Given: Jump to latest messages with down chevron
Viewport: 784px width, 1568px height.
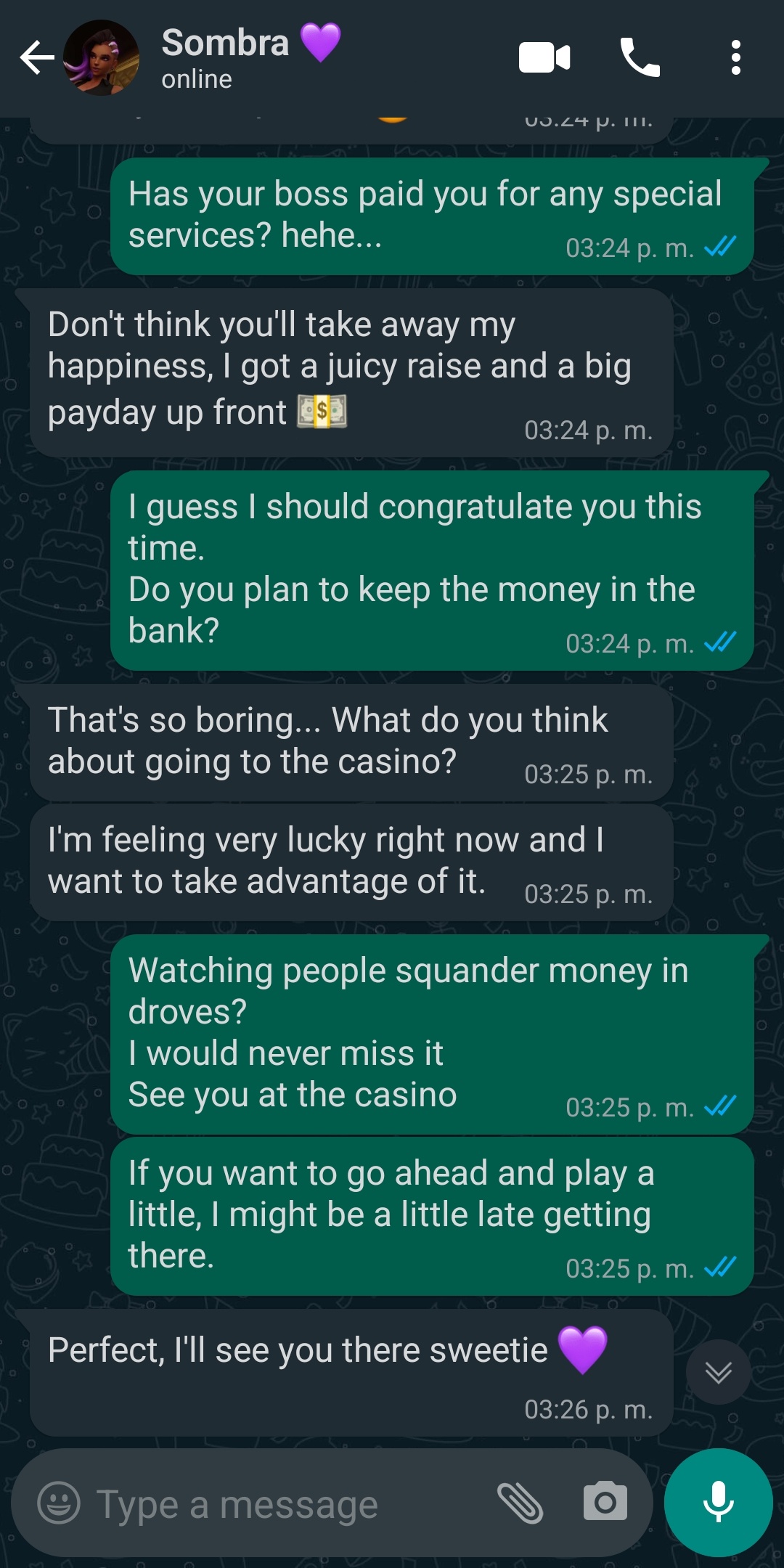Looking at the screenshot, I should (718, 1372).
